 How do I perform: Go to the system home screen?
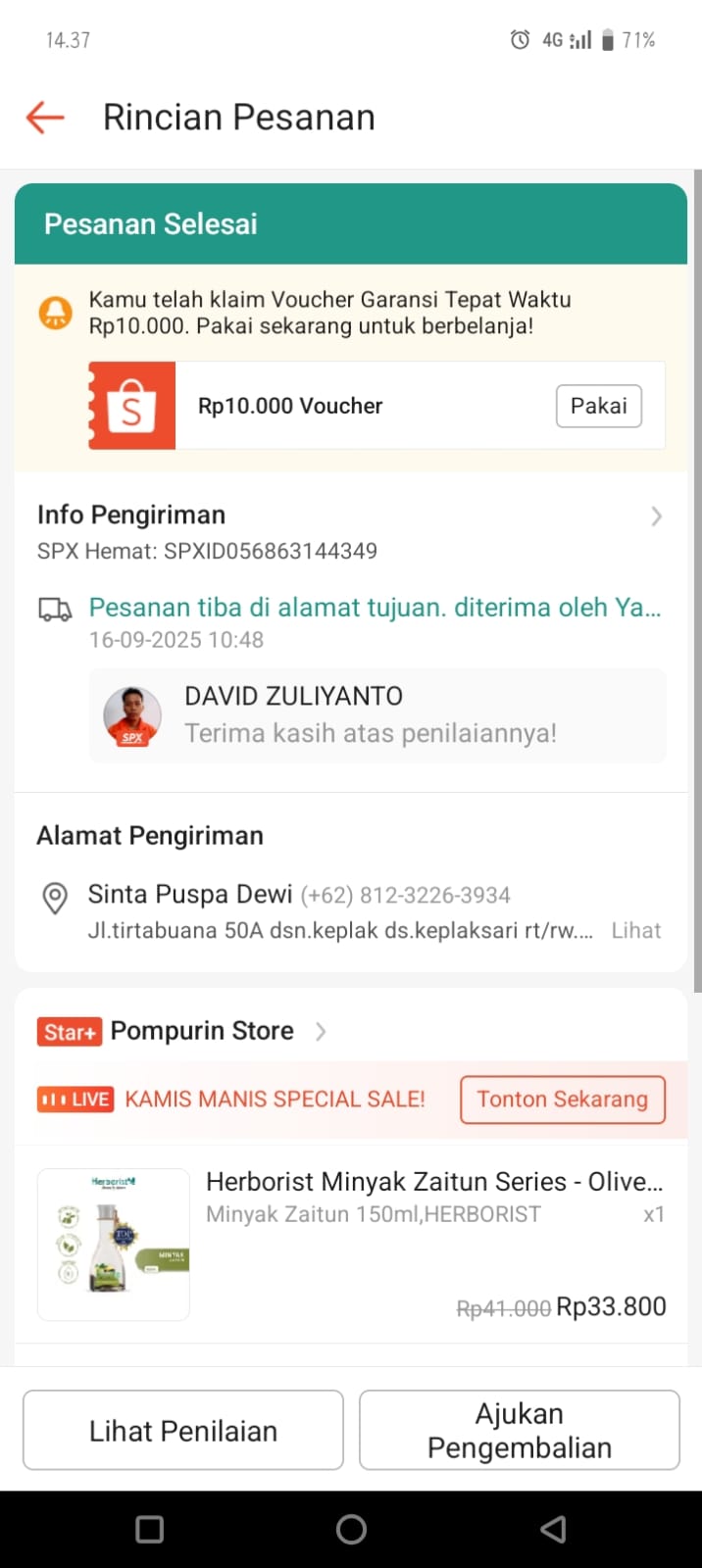click(351, 1529)
